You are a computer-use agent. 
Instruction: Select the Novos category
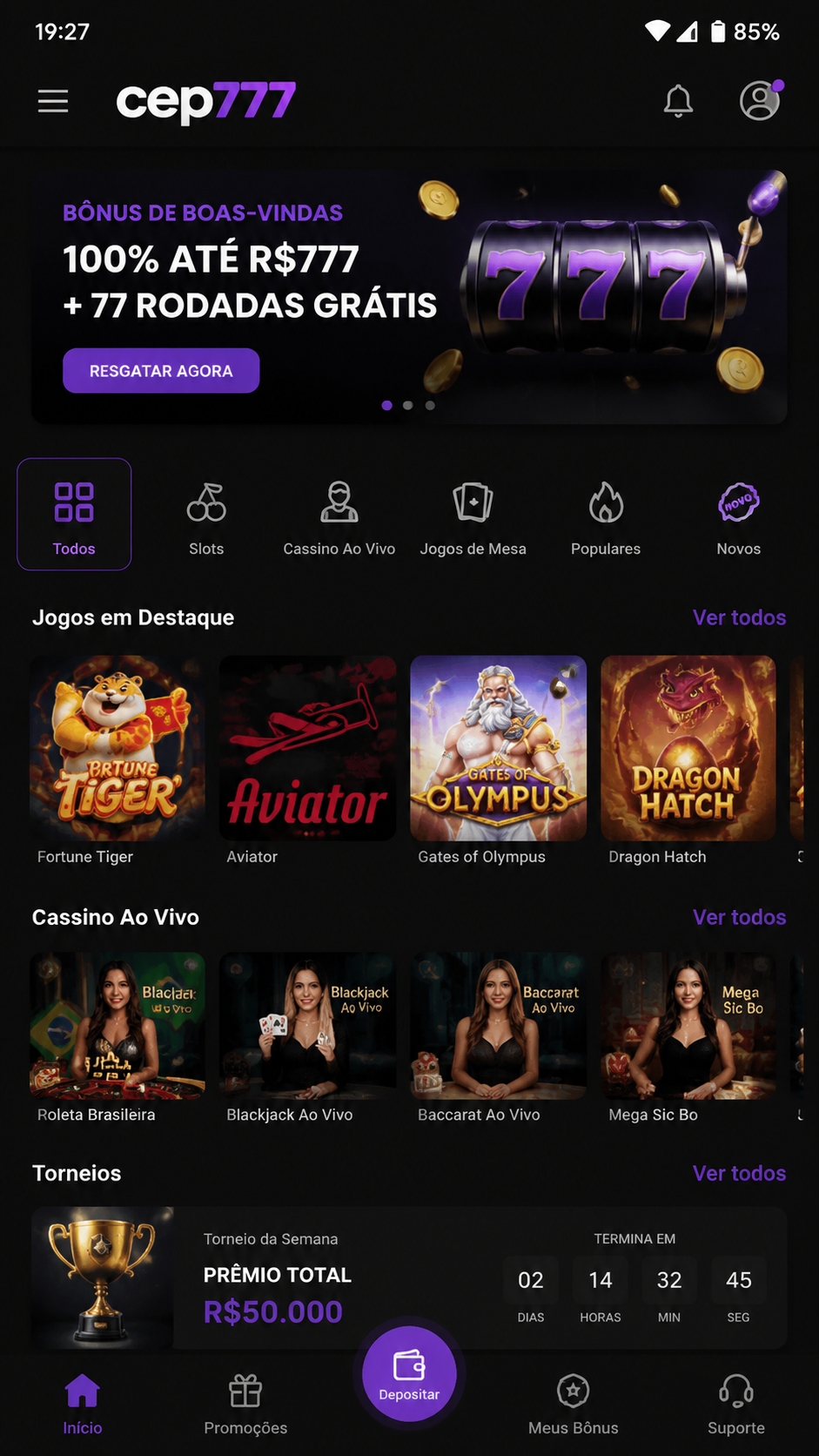pos(738,515)
